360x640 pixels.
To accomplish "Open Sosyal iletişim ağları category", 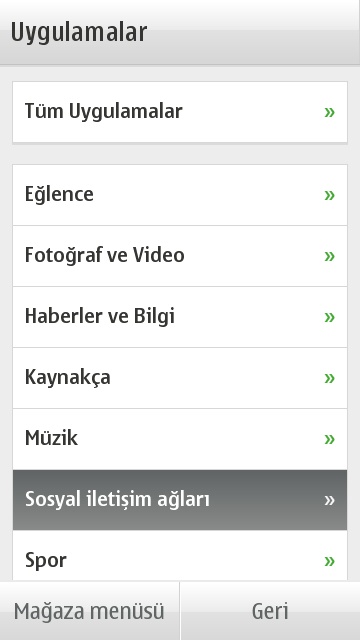I will click(x=180, y=500).
